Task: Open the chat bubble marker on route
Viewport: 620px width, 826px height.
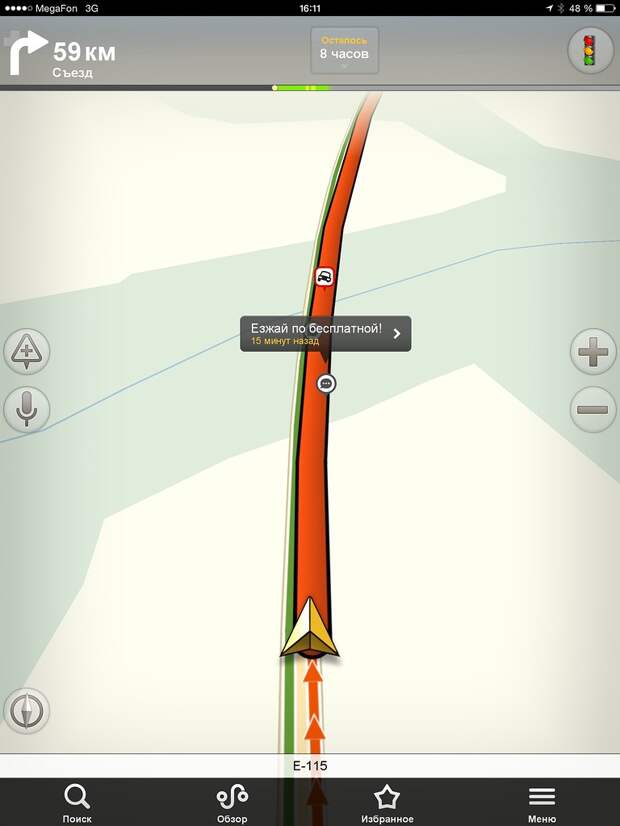Action: pyautogui.click(x=325, y=383)
